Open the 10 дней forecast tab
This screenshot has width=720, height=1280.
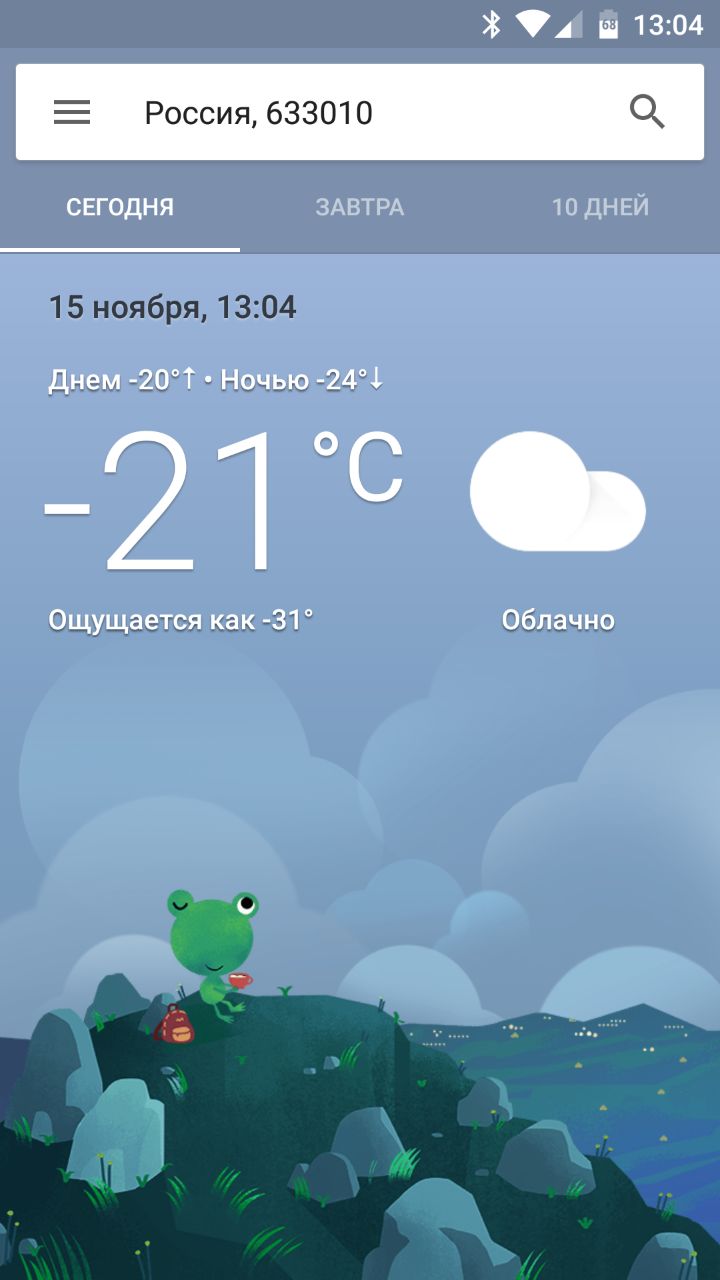600,207
